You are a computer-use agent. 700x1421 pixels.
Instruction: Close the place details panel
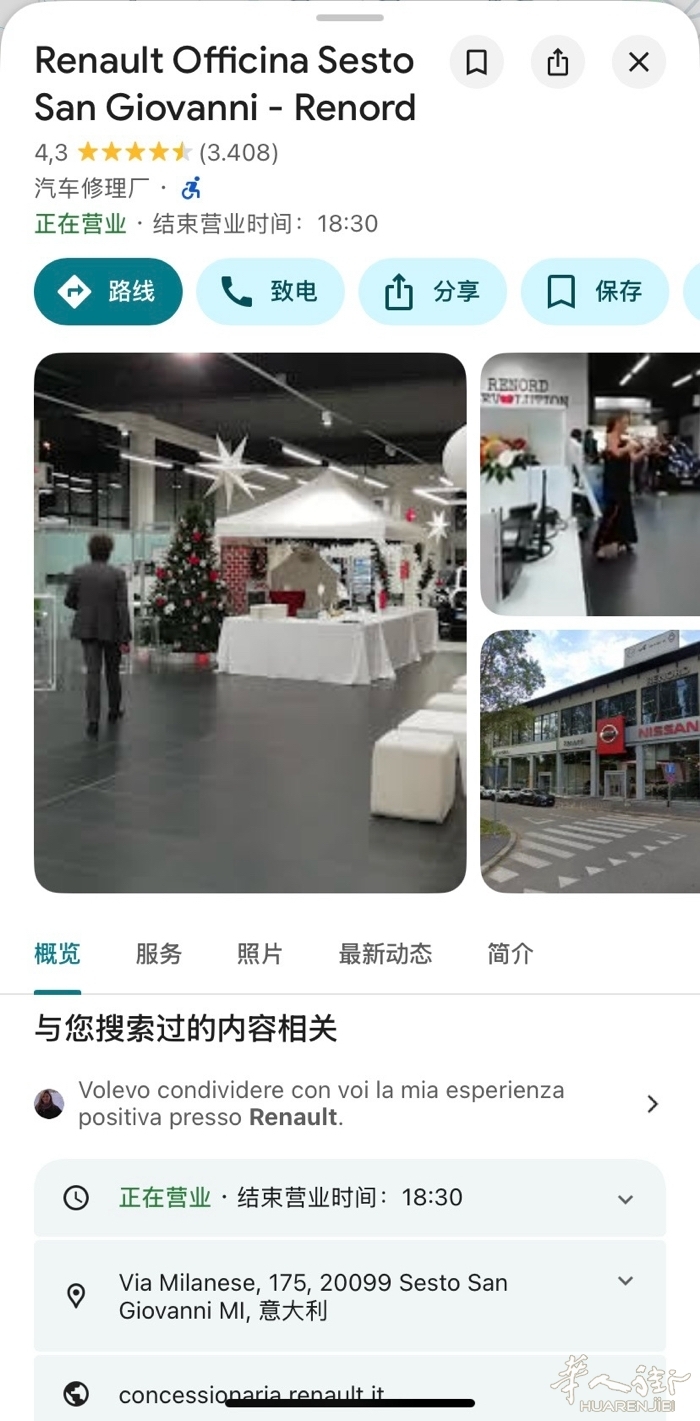pos(639,62)
